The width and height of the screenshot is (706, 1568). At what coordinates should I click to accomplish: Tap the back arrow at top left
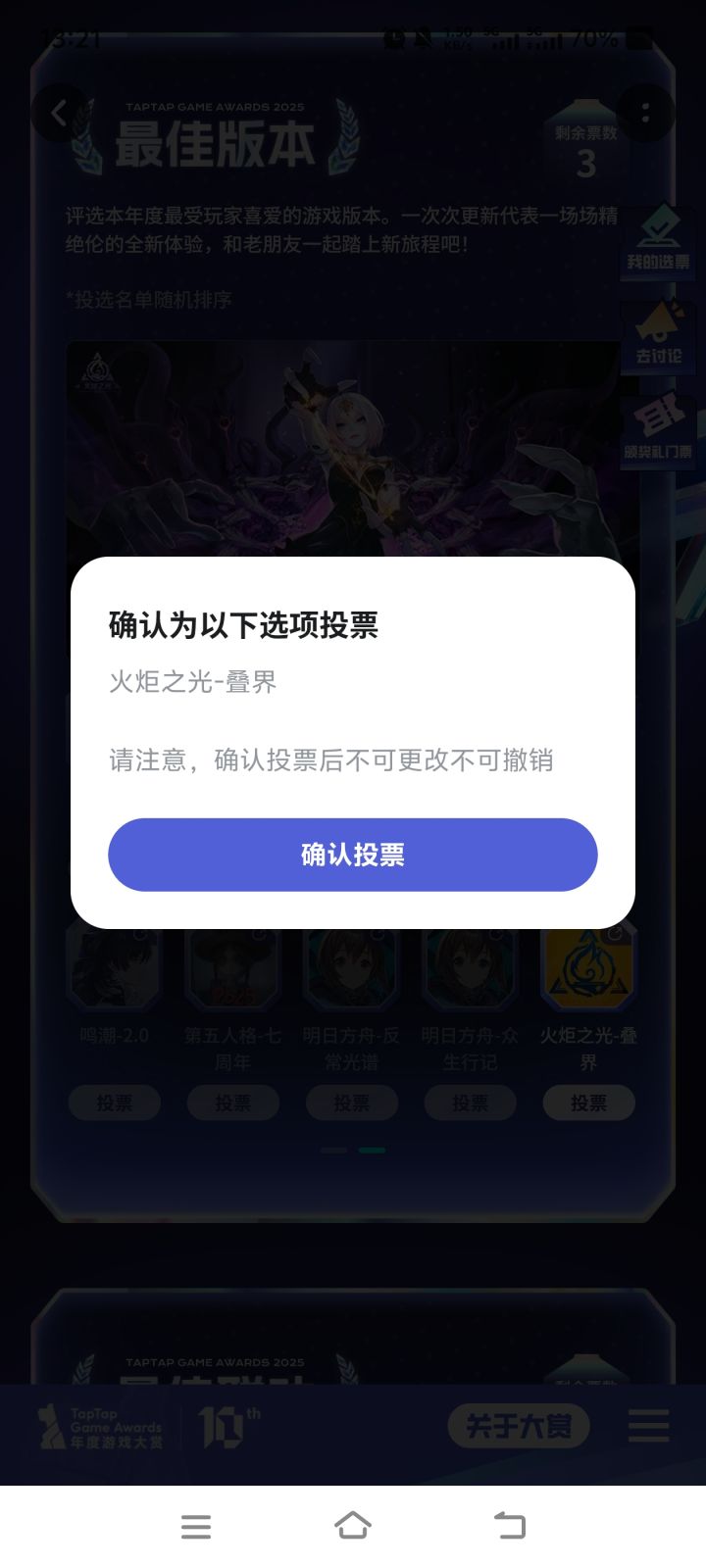click(57, 112)
